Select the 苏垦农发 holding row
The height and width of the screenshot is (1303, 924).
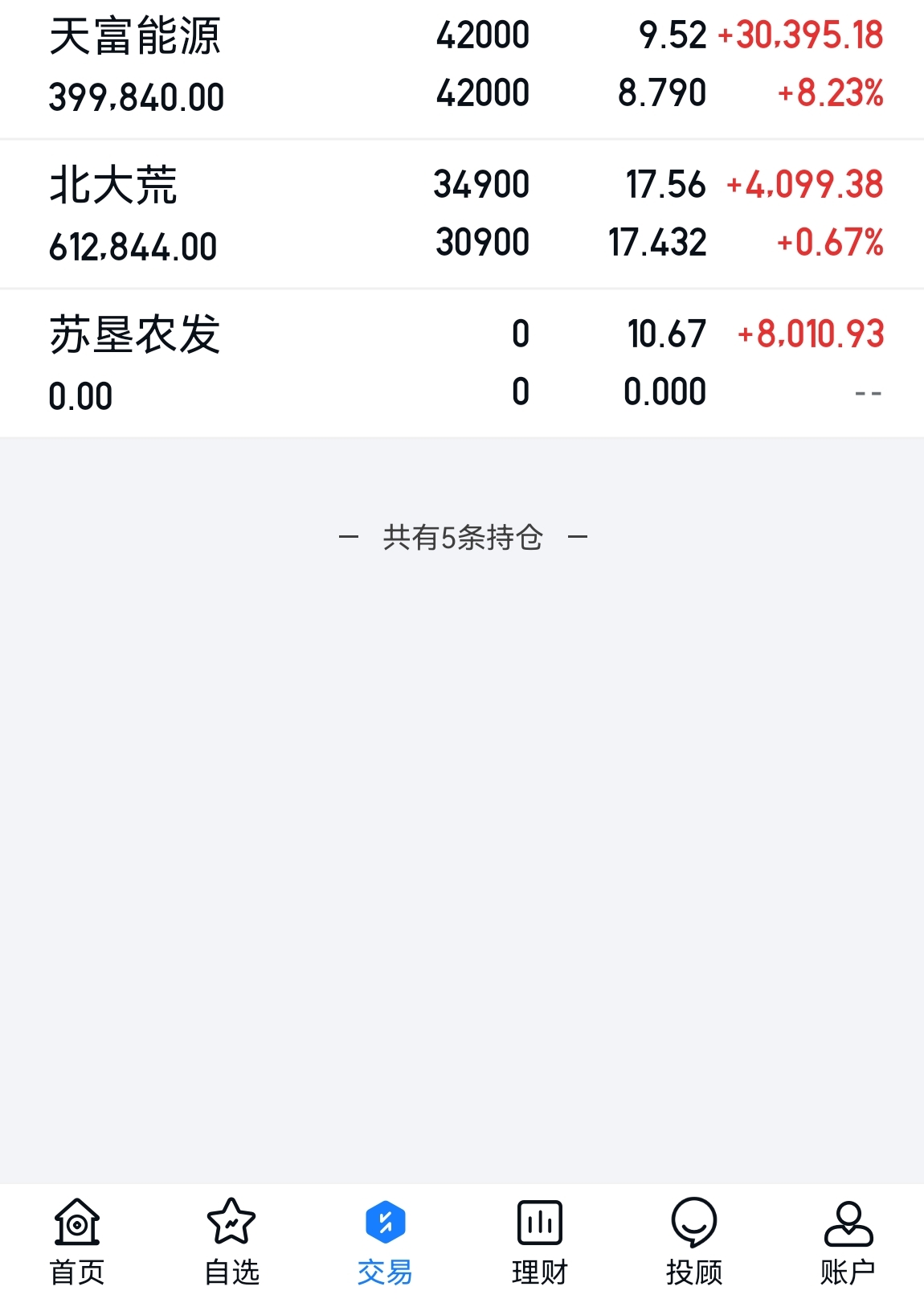462,363
